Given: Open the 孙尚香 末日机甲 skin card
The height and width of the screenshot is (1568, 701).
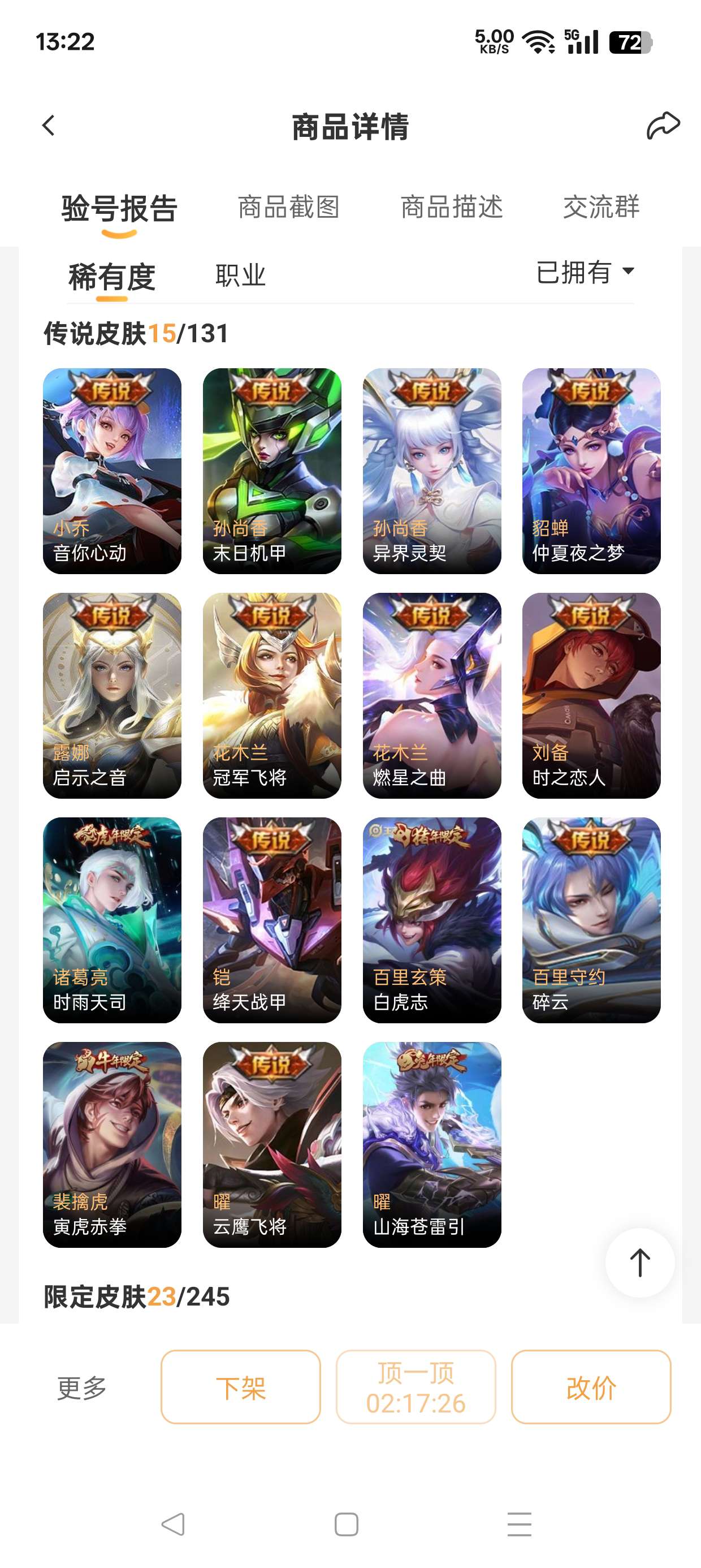Looking at the screenshot, I should tap(272, 471).
